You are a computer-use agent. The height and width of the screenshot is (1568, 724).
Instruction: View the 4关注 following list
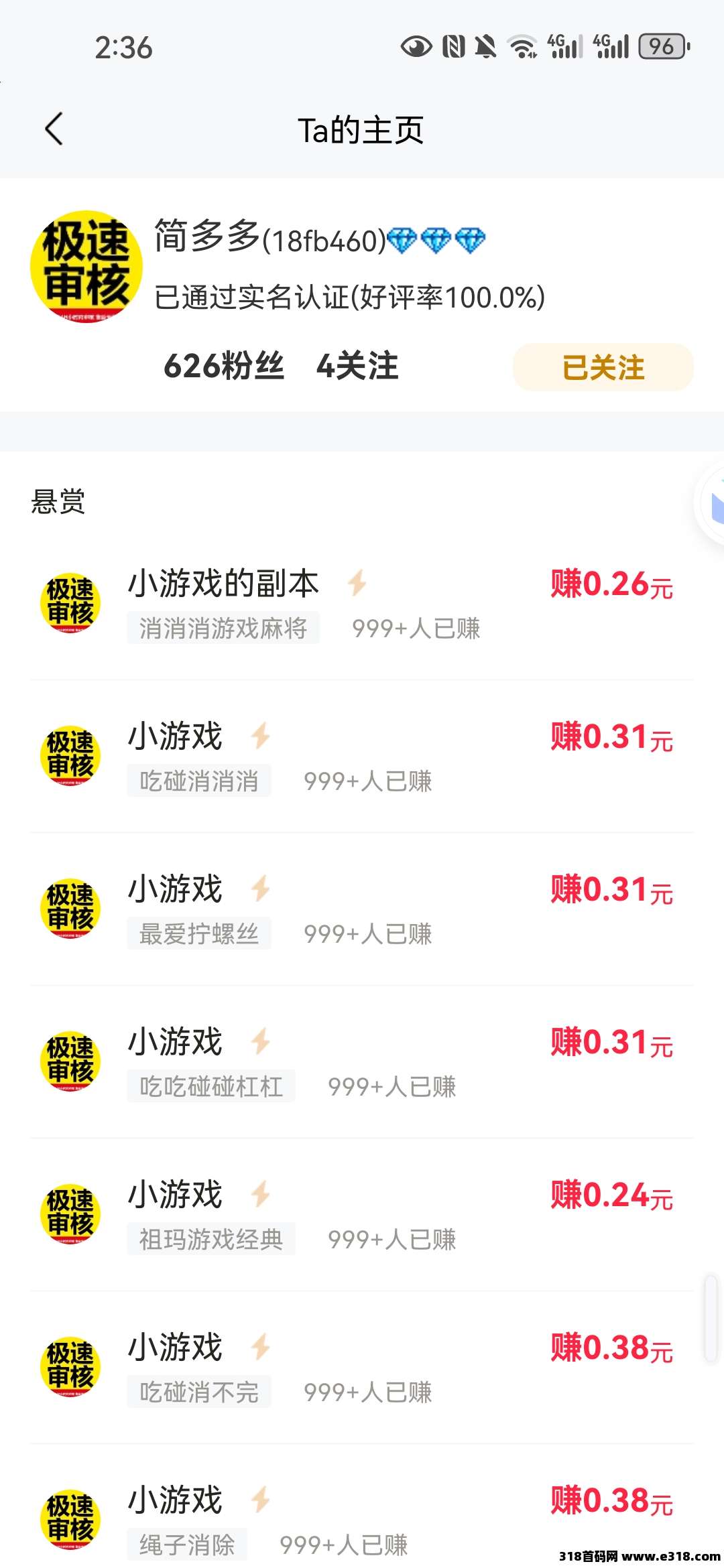(x=357, y=367)
